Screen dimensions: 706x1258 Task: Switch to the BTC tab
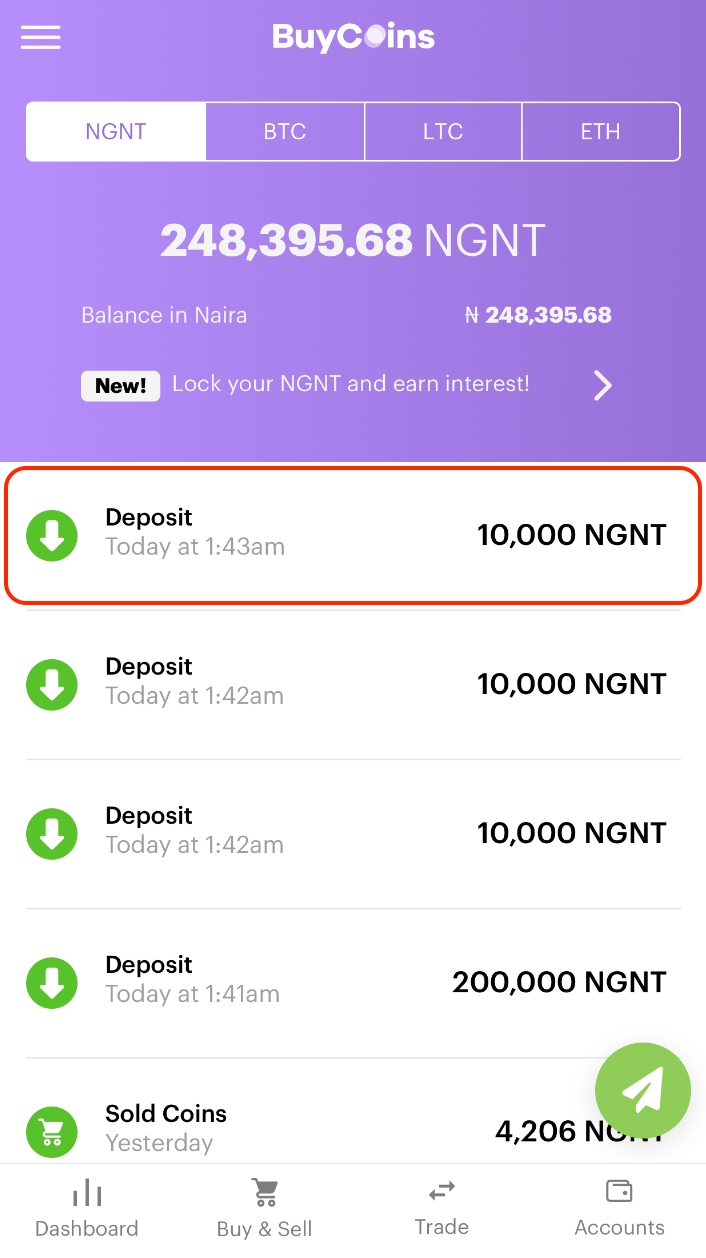pos(285,131)
